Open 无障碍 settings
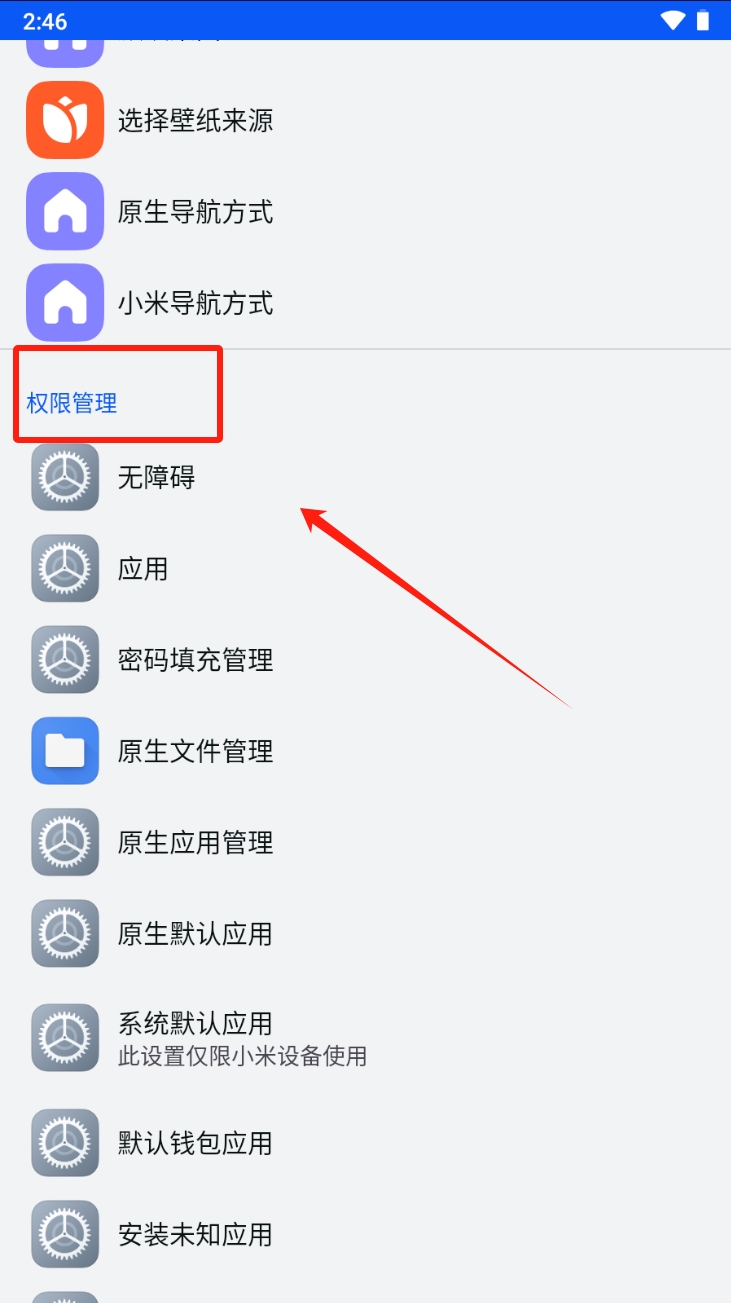 tap(156, 478)
